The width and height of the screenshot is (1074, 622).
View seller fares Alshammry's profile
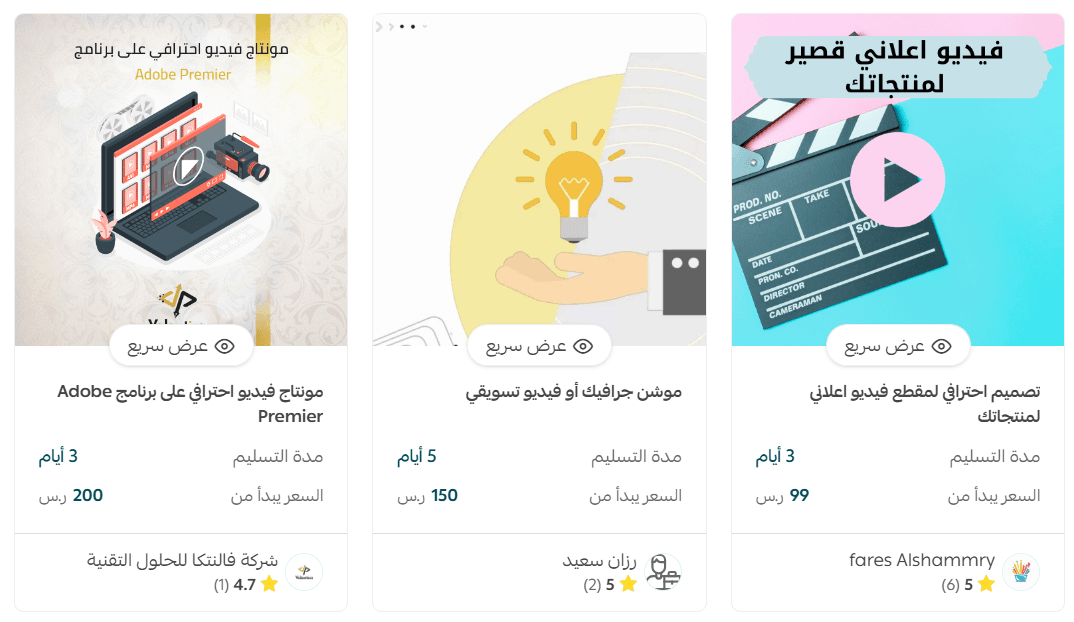point(922,560)
